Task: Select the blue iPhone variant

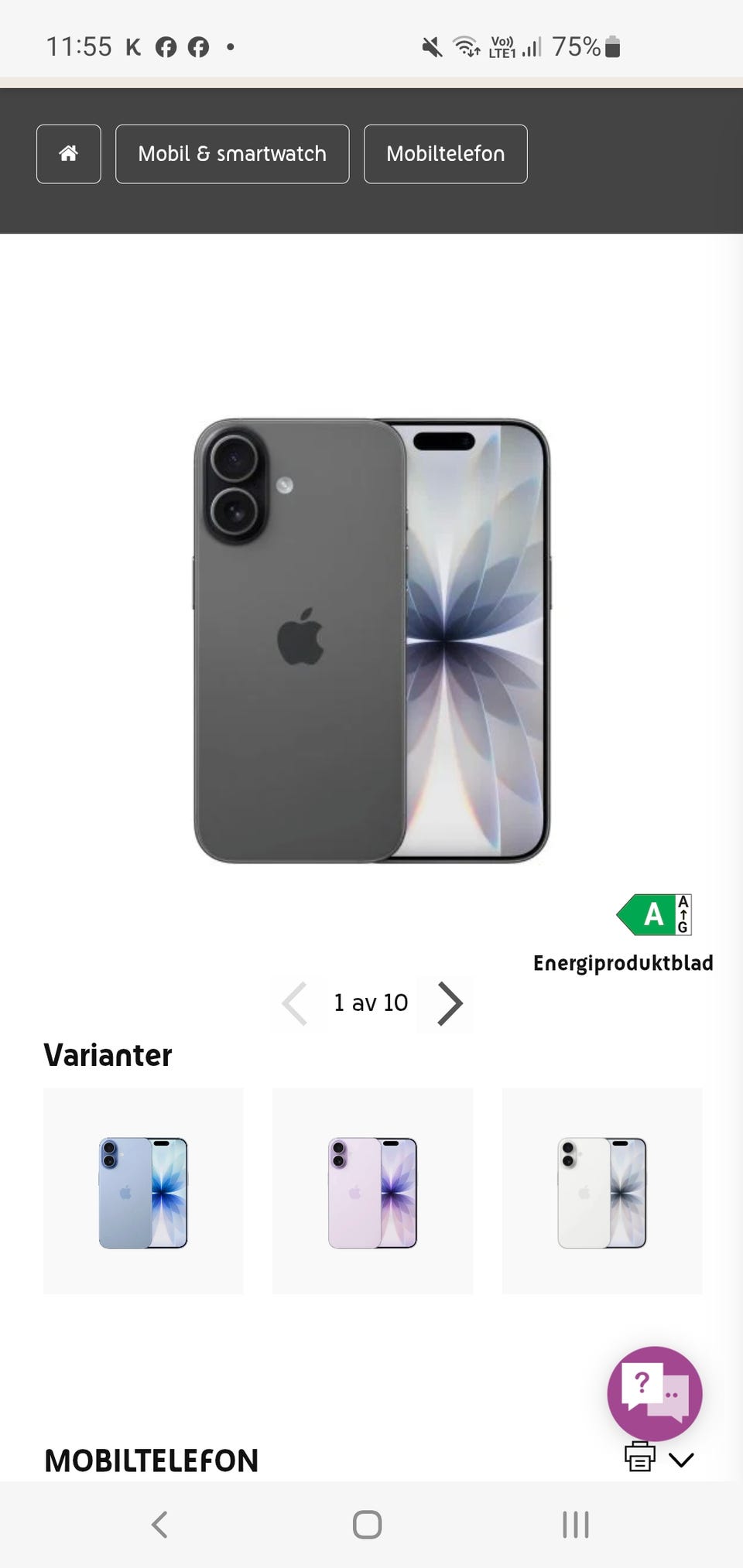Action: [143, 1191]
